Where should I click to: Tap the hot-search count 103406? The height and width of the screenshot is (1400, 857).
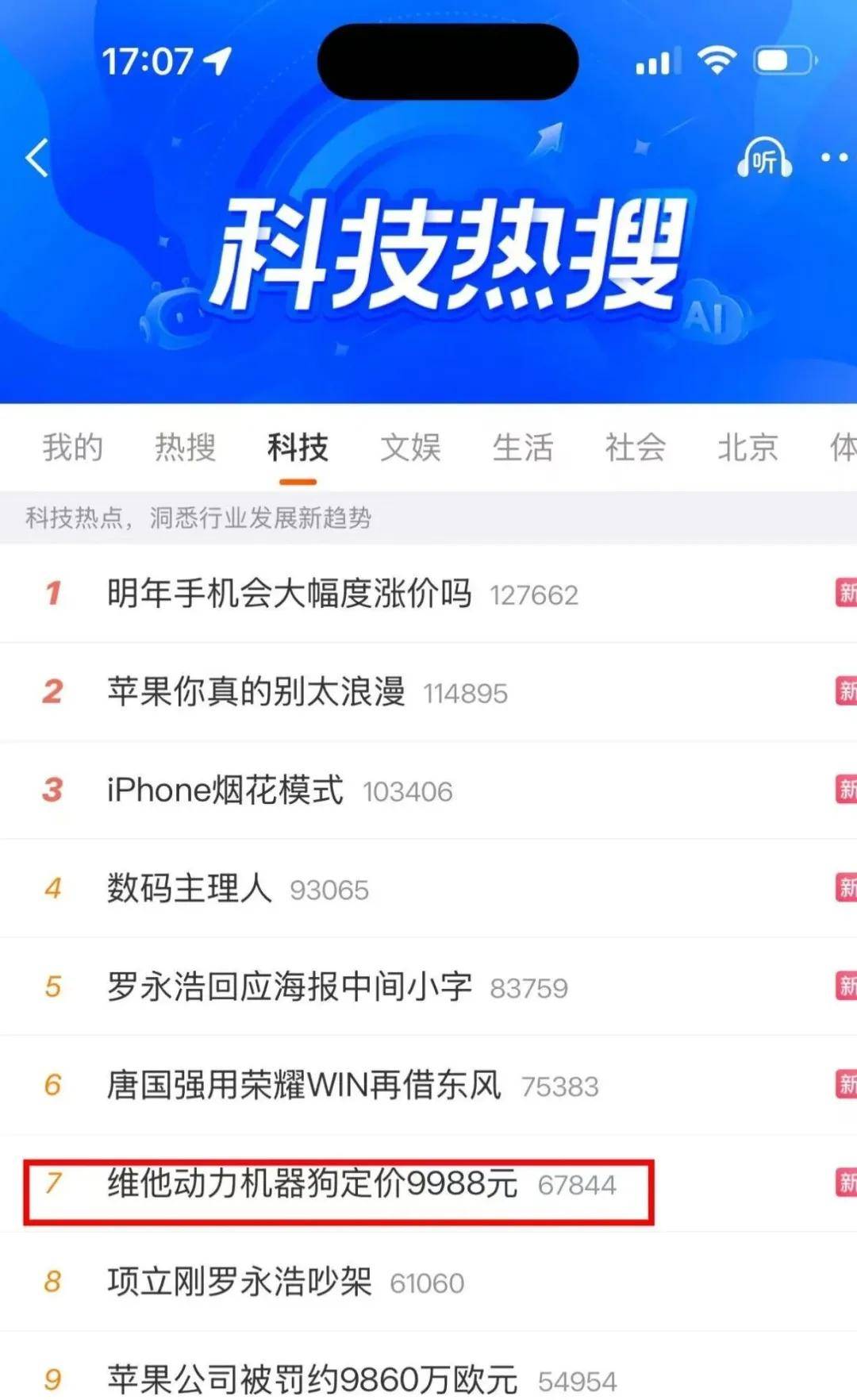point(408,790)
